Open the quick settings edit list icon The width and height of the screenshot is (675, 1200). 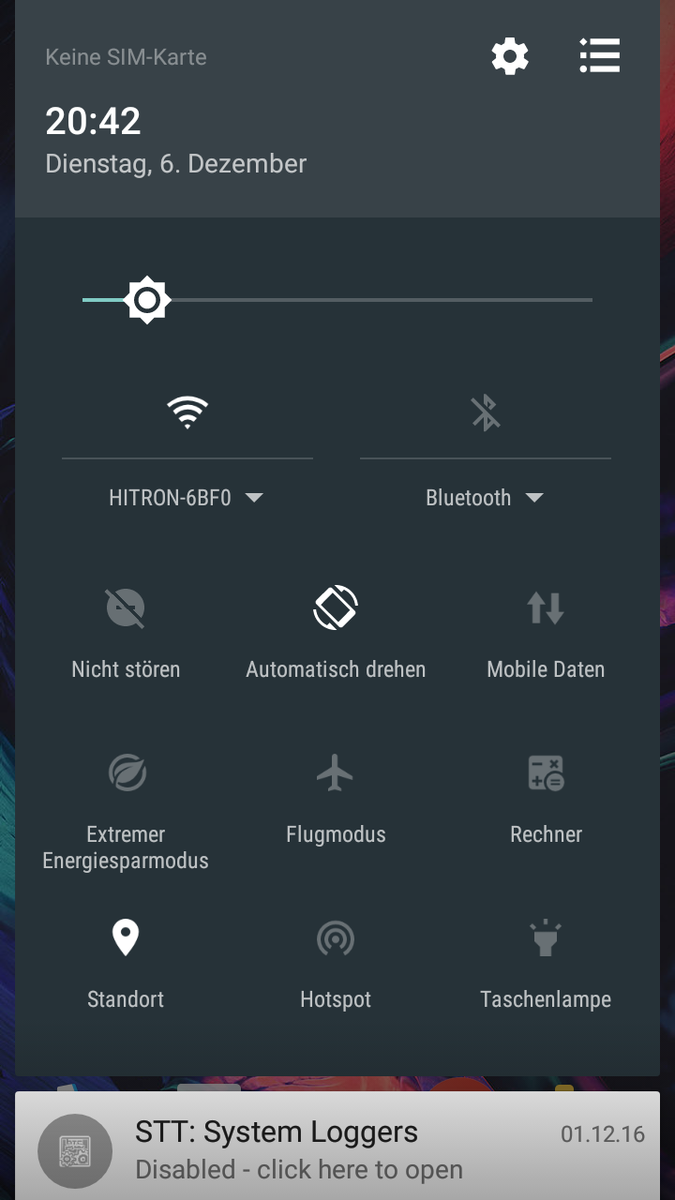click(600, 57)
